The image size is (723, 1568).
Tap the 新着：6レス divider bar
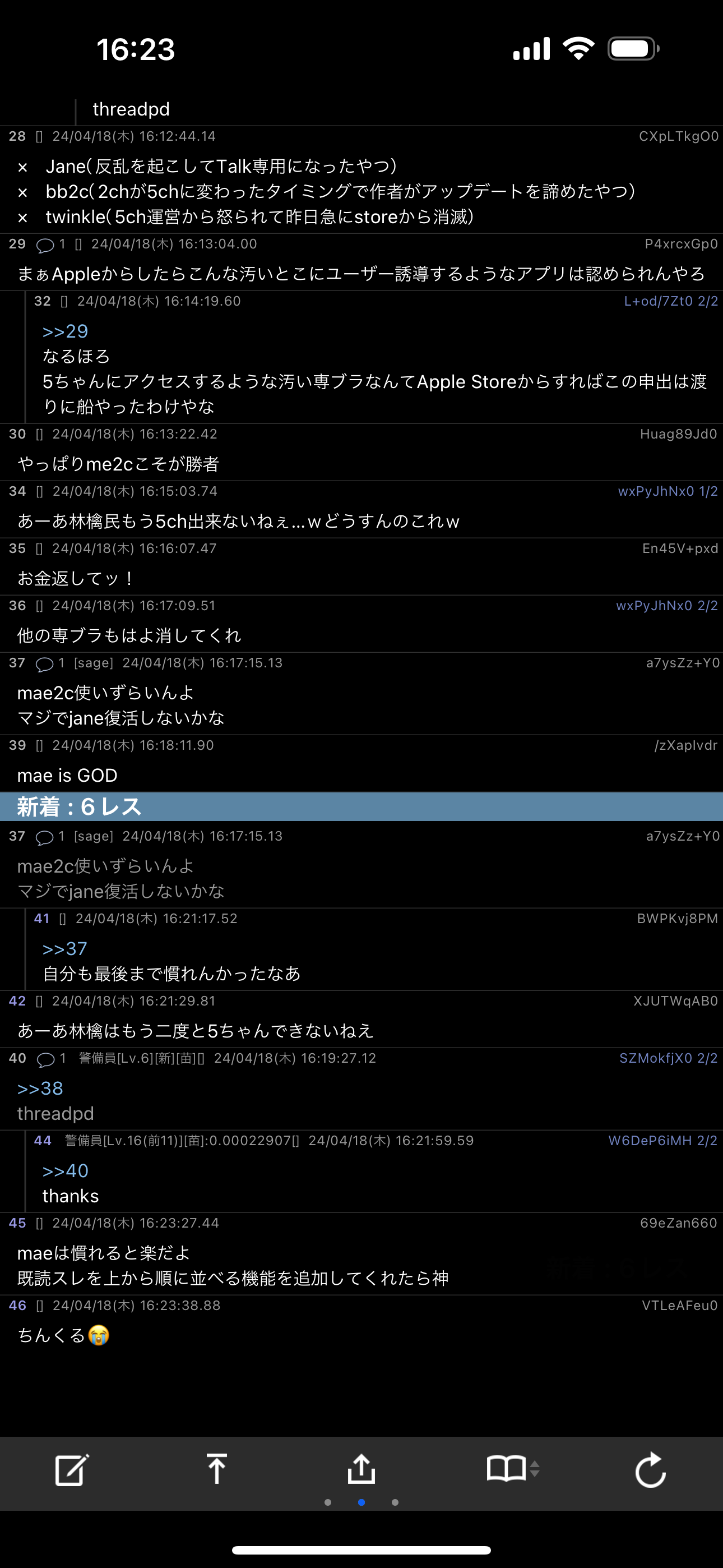tap(78, 806)
